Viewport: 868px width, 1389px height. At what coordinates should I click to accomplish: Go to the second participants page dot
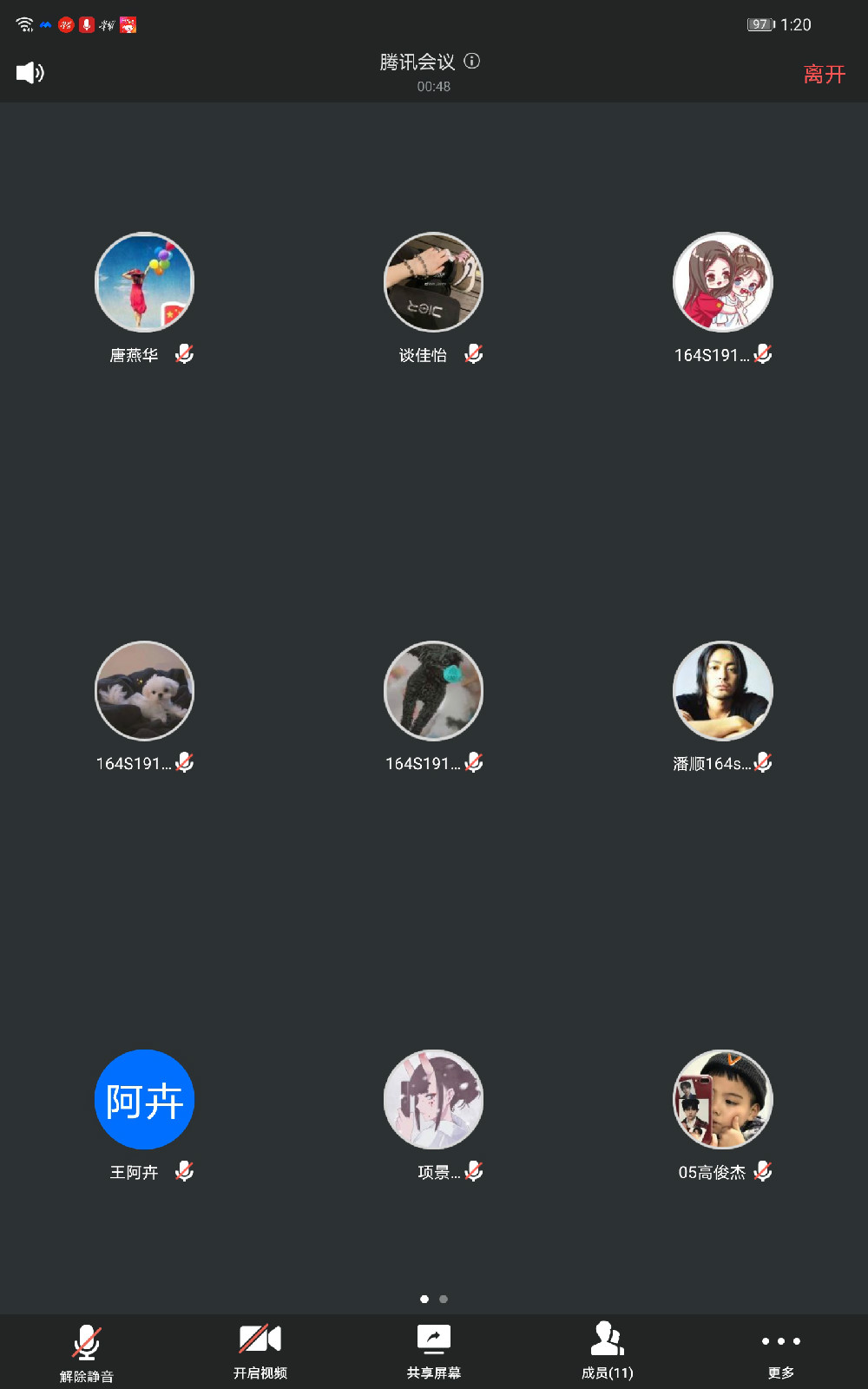tap(444, 1299)
